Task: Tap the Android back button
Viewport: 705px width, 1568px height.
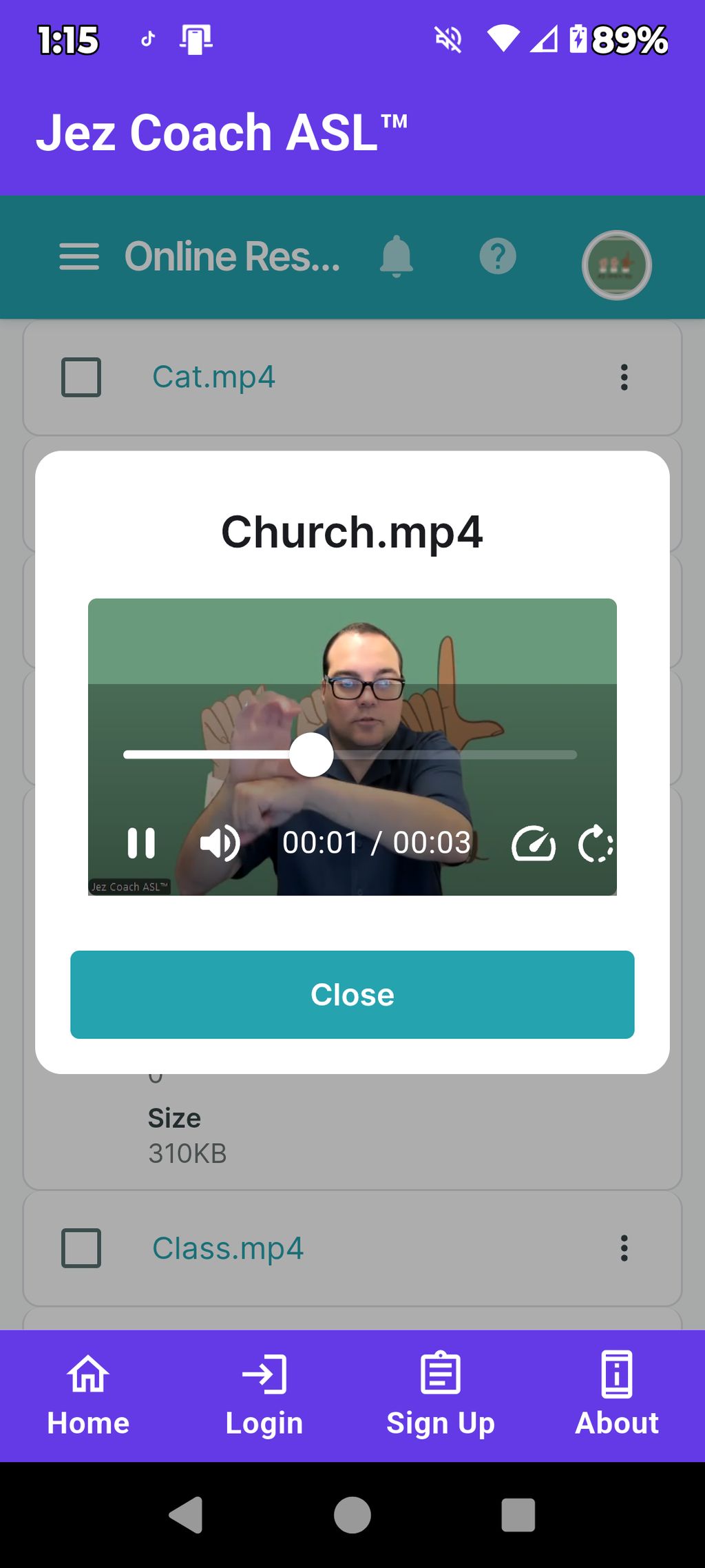Action: [186, 1515]
